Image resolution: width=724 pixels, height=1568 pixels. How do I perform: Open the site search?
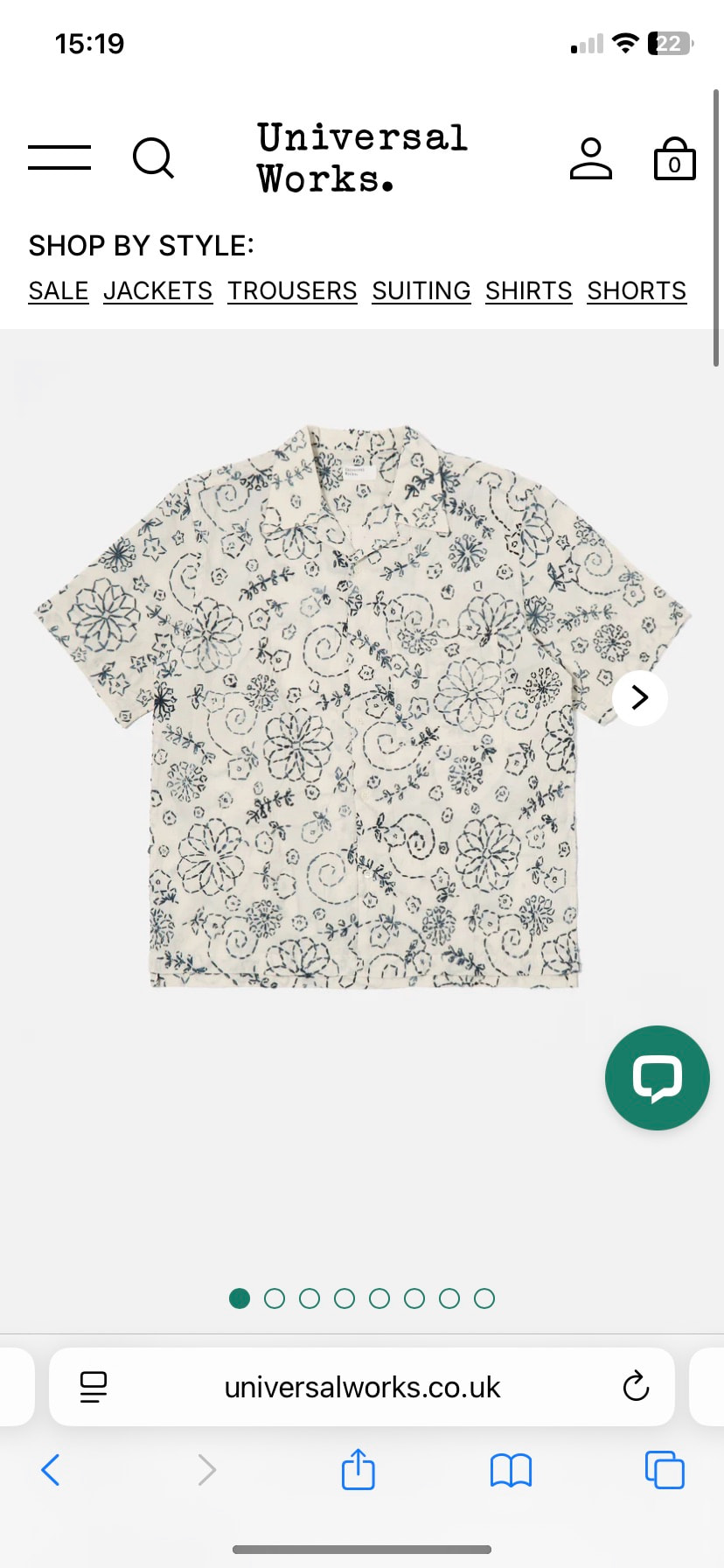[153, 158]
